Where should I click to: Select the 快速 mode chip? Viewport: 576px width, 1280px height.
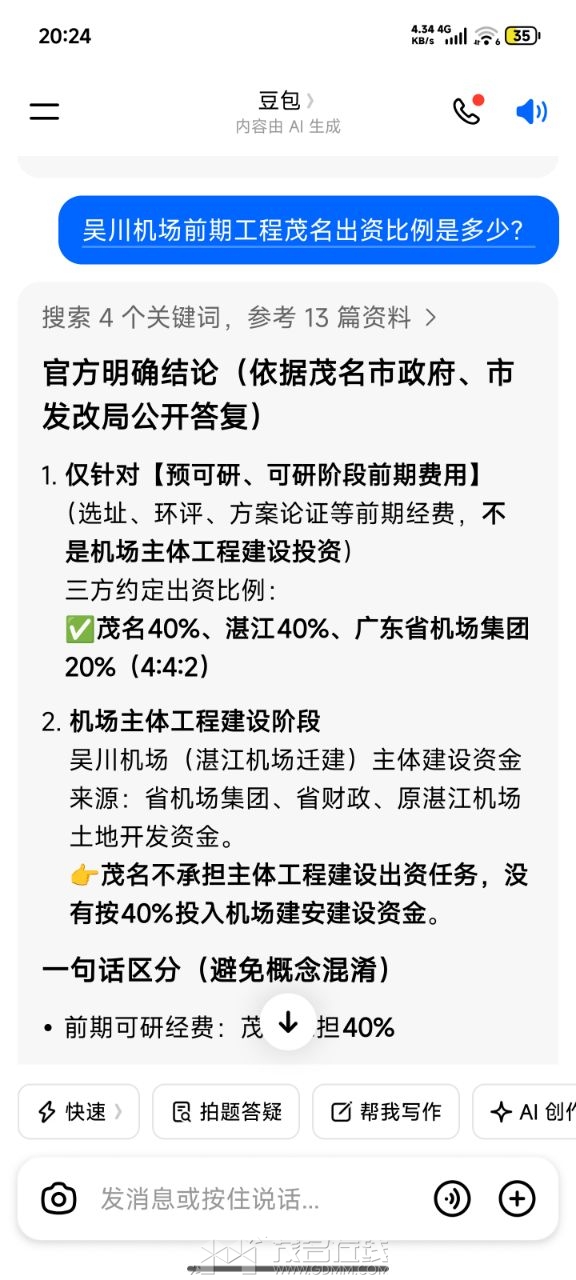(78, 1112)
